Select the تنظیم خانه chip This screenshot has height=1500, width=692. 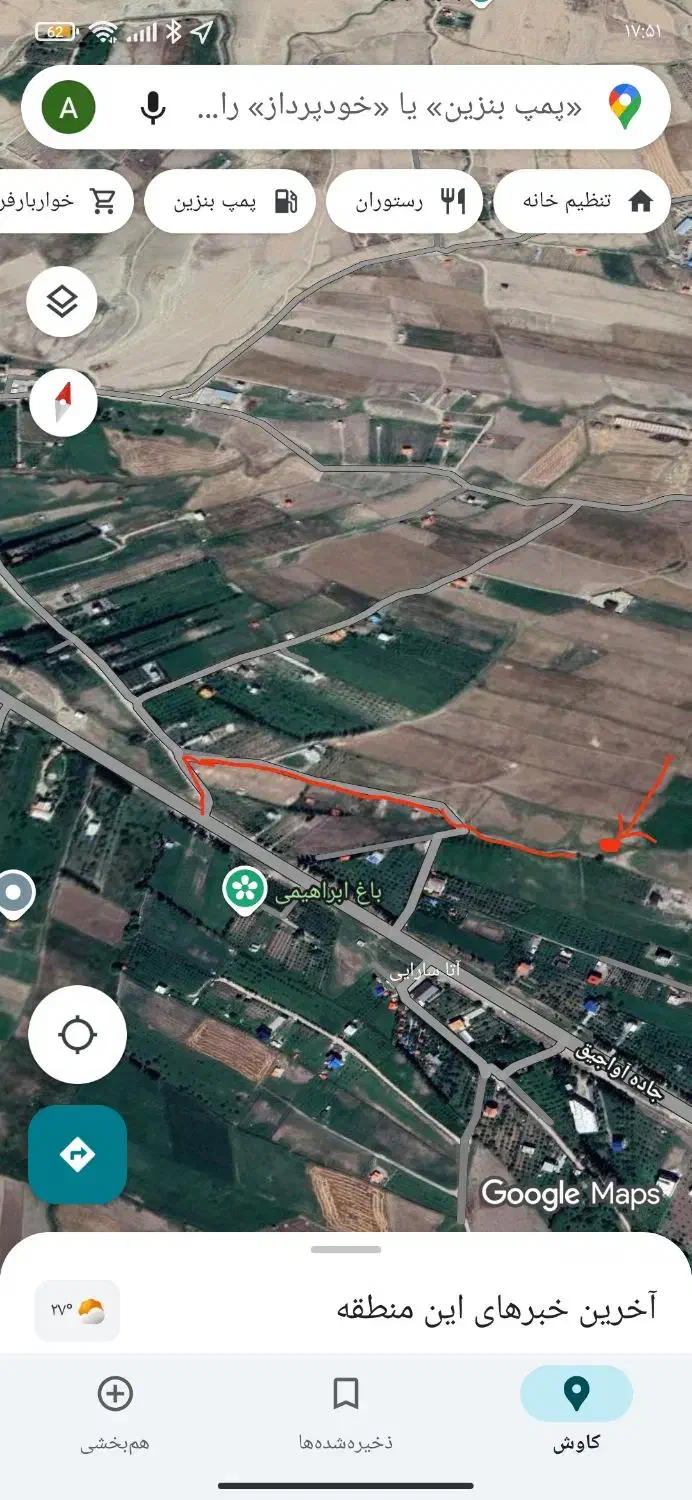[x=582, y=201]
